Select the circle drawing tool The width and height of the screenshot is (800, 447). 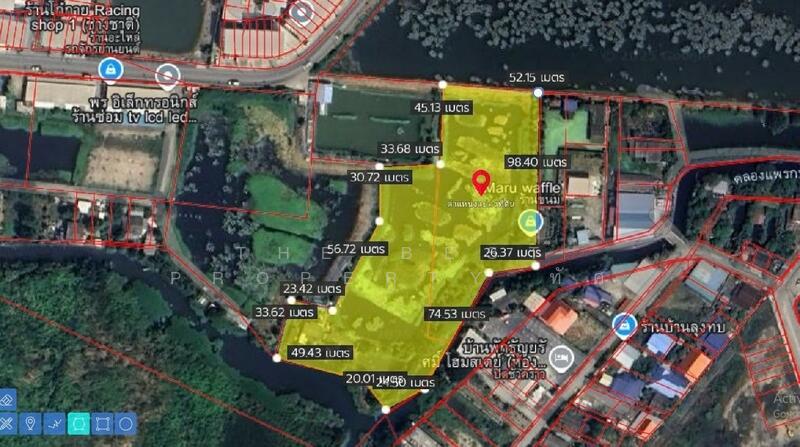126,423
